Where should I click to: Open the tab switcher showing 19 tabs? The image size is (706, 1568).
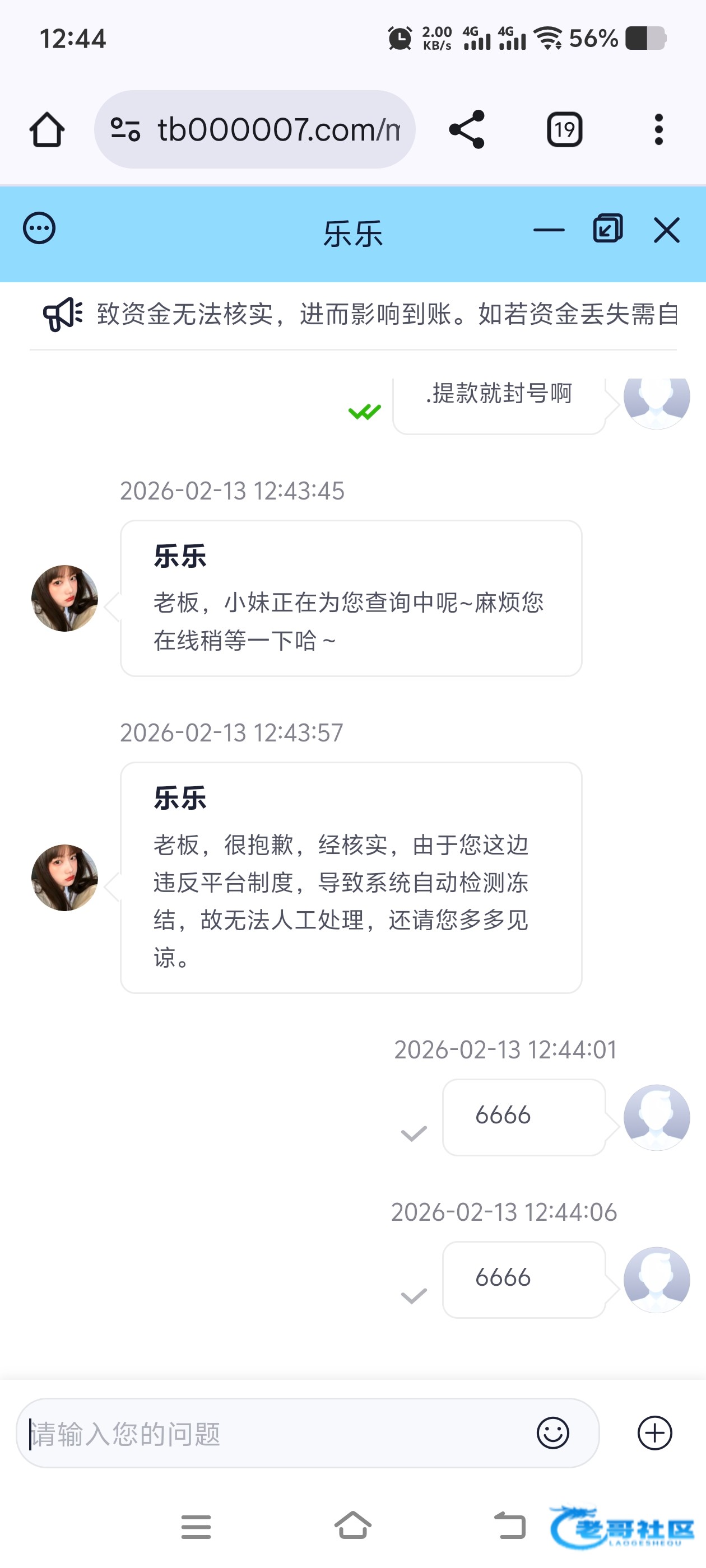[x=564, y=130]
